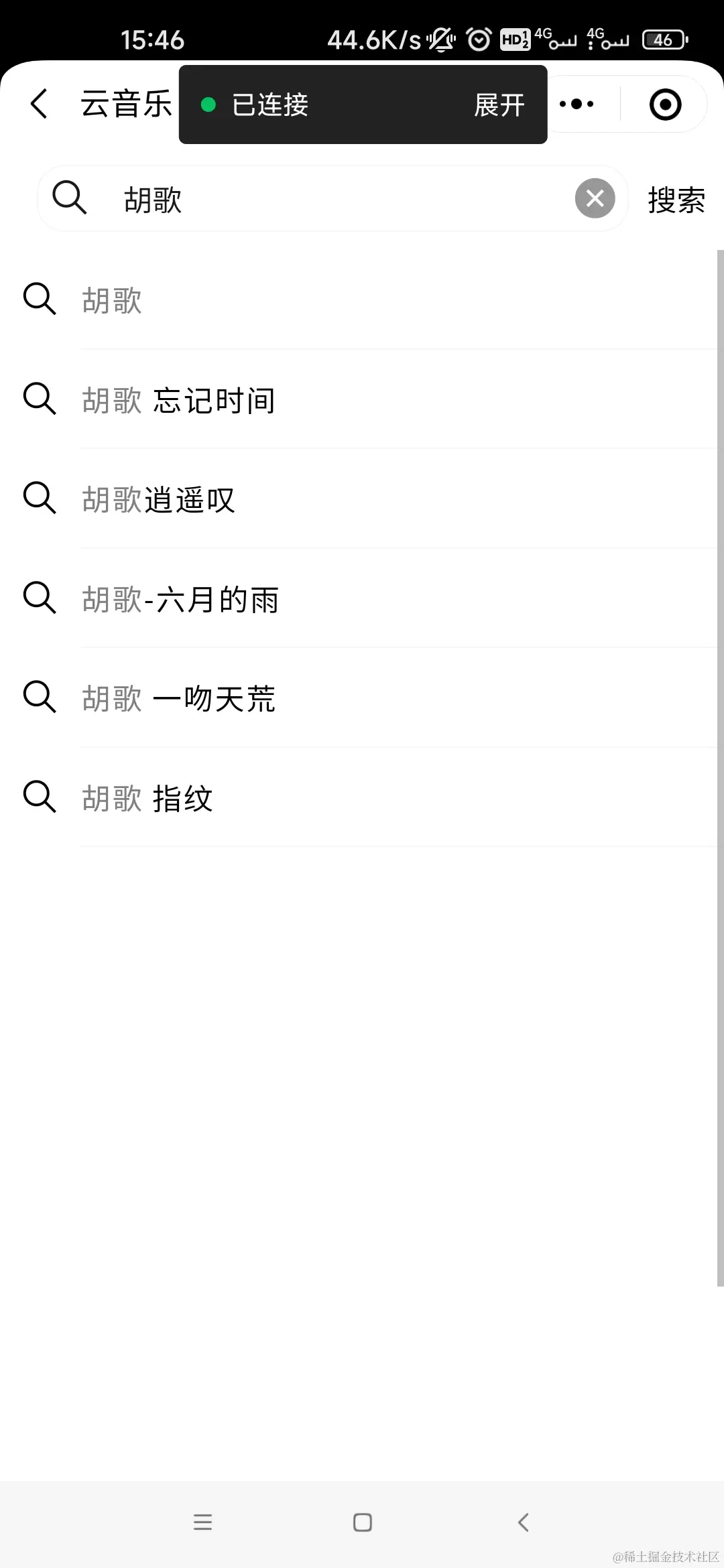Tap the search input field containing 胡歌
This screenshot has width=724, height=1568.
(x=302, y=199)
